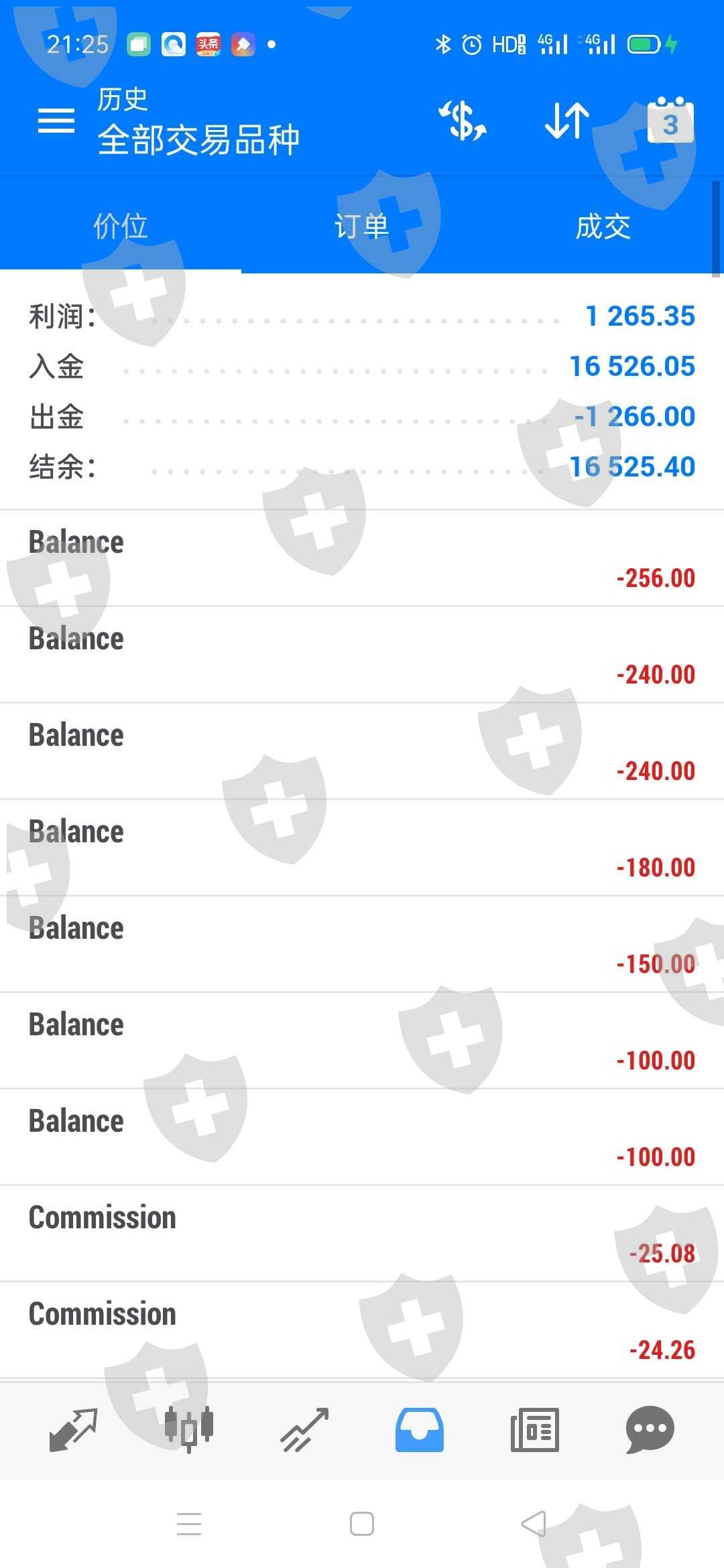Open the news tab
Viewport: 724px width, 1568px height.
pyautogui.click(x=535, y=1430)
